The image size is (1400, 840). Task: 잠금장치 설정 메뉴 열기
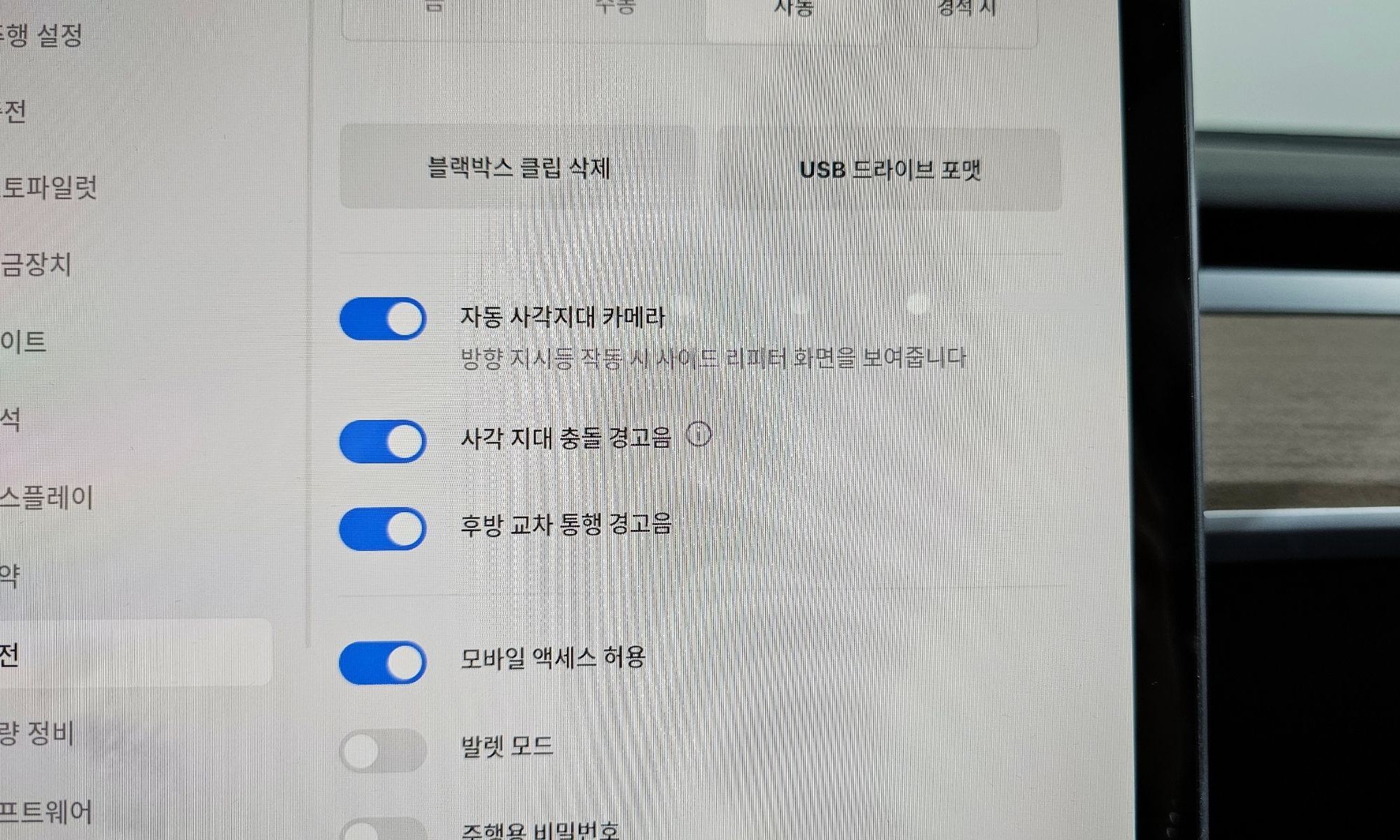coord(36,265)
